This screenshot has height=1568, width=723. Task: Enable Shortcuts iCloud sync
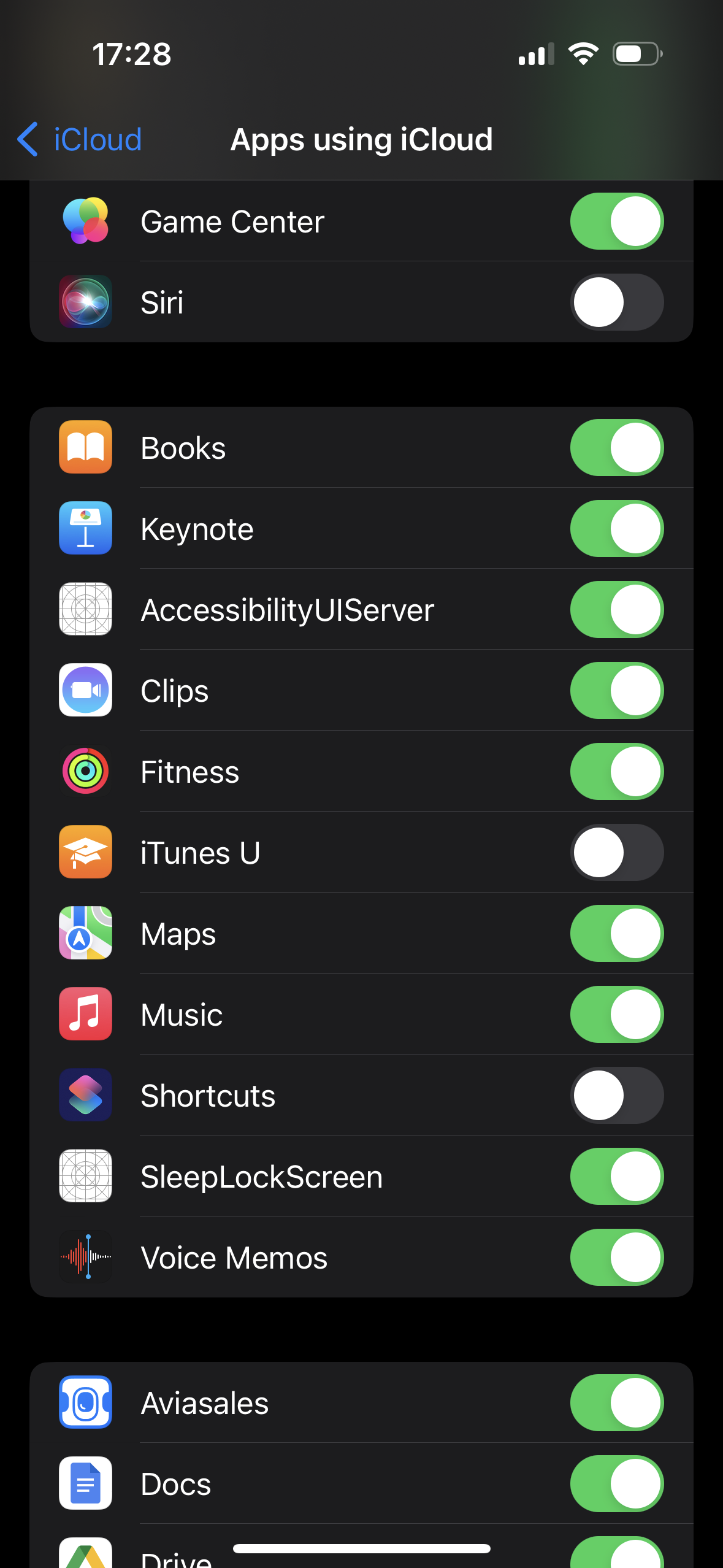coord(616,1096)
